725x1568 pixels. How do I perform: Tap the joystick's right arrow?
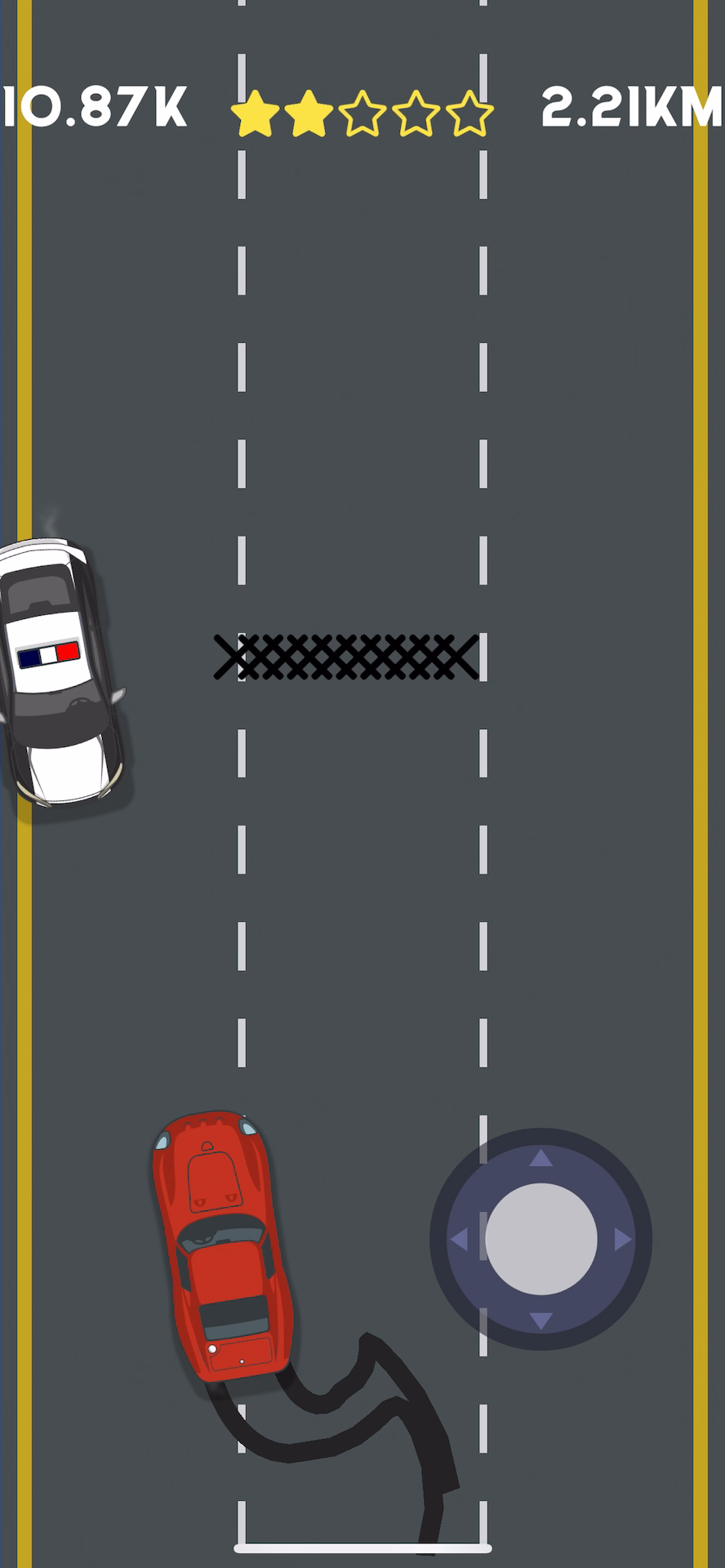pos(622,1239)
